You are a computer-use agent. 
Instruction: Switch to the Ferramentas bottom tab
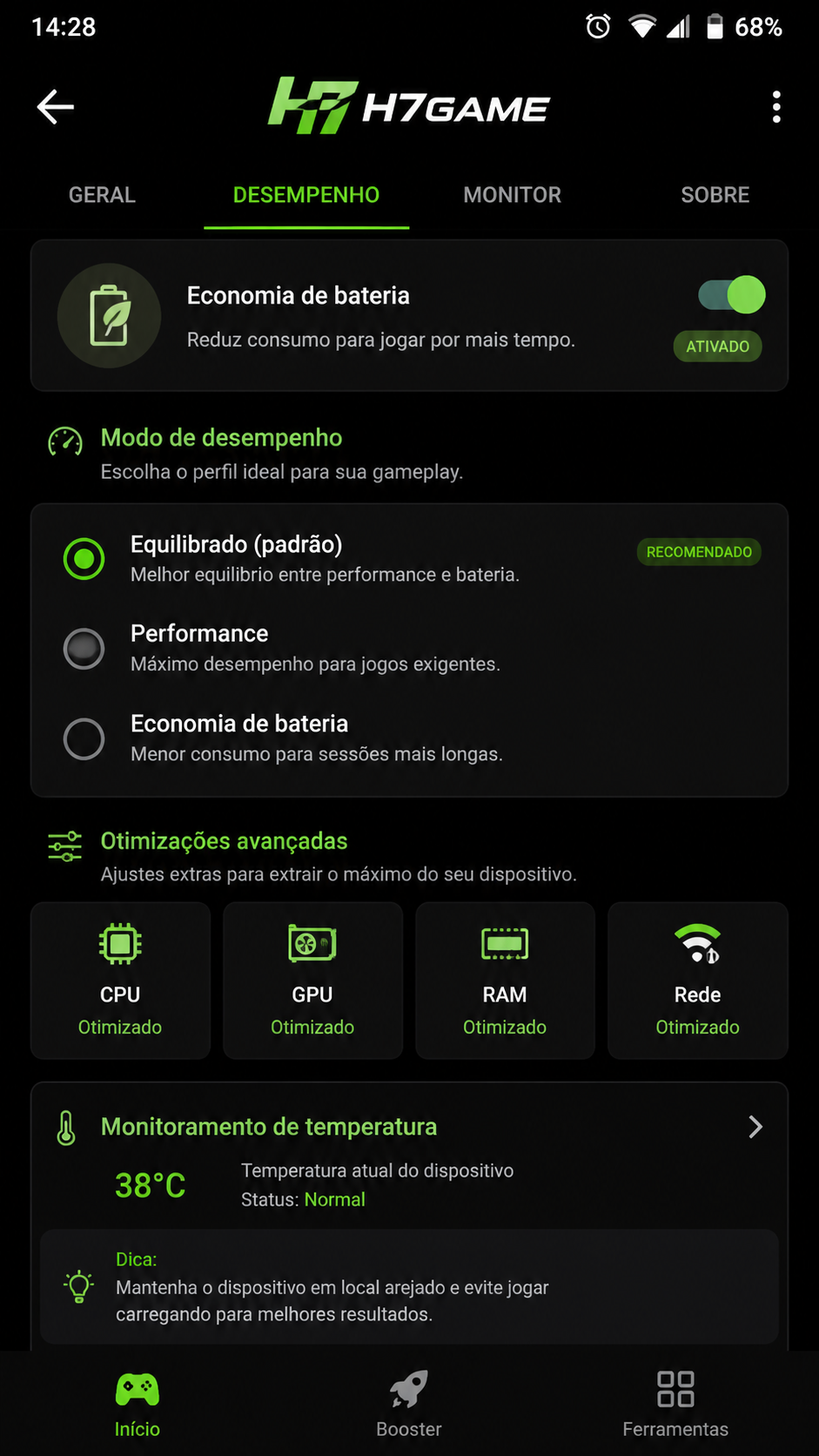(675, 1404)
